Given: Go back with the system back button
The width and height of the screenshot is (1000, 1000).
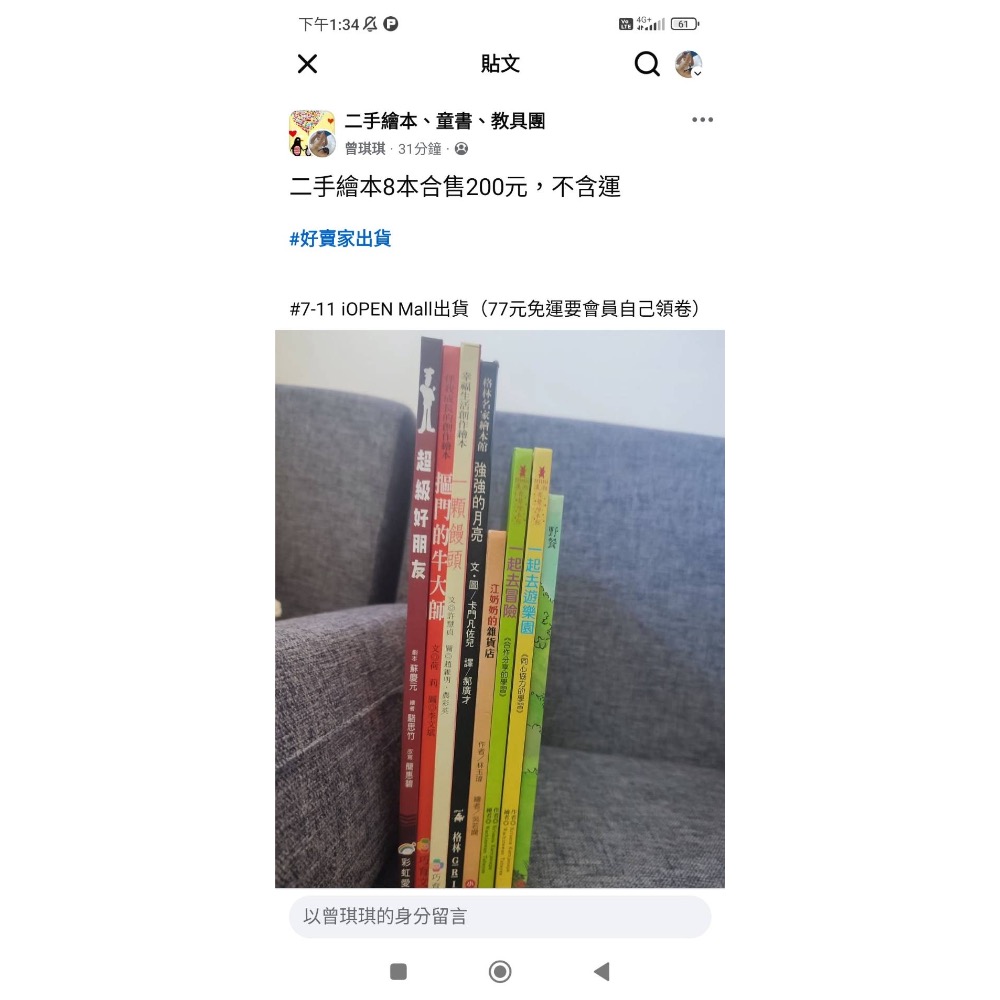Looking at the screenshot, I should pos(601,971).
